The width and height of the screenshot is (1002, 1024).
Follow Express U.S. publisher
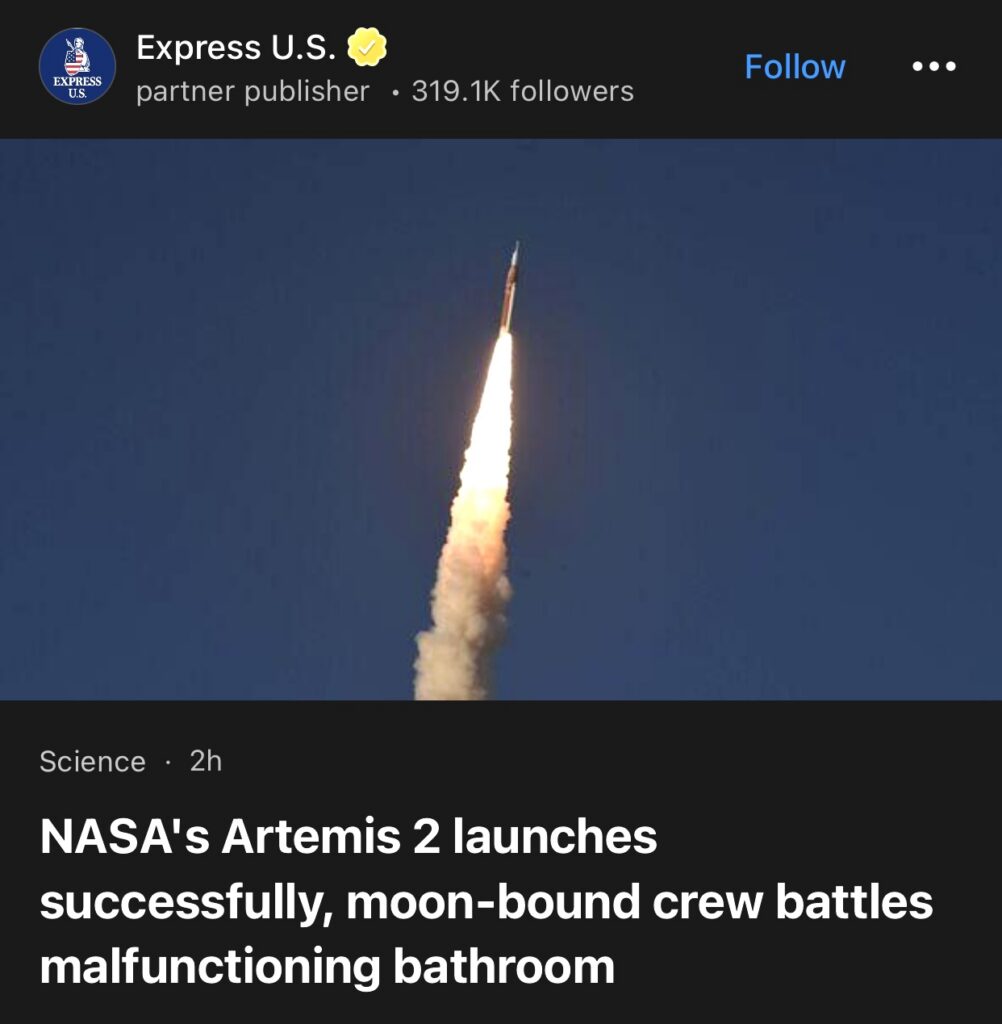click(795, 67)
